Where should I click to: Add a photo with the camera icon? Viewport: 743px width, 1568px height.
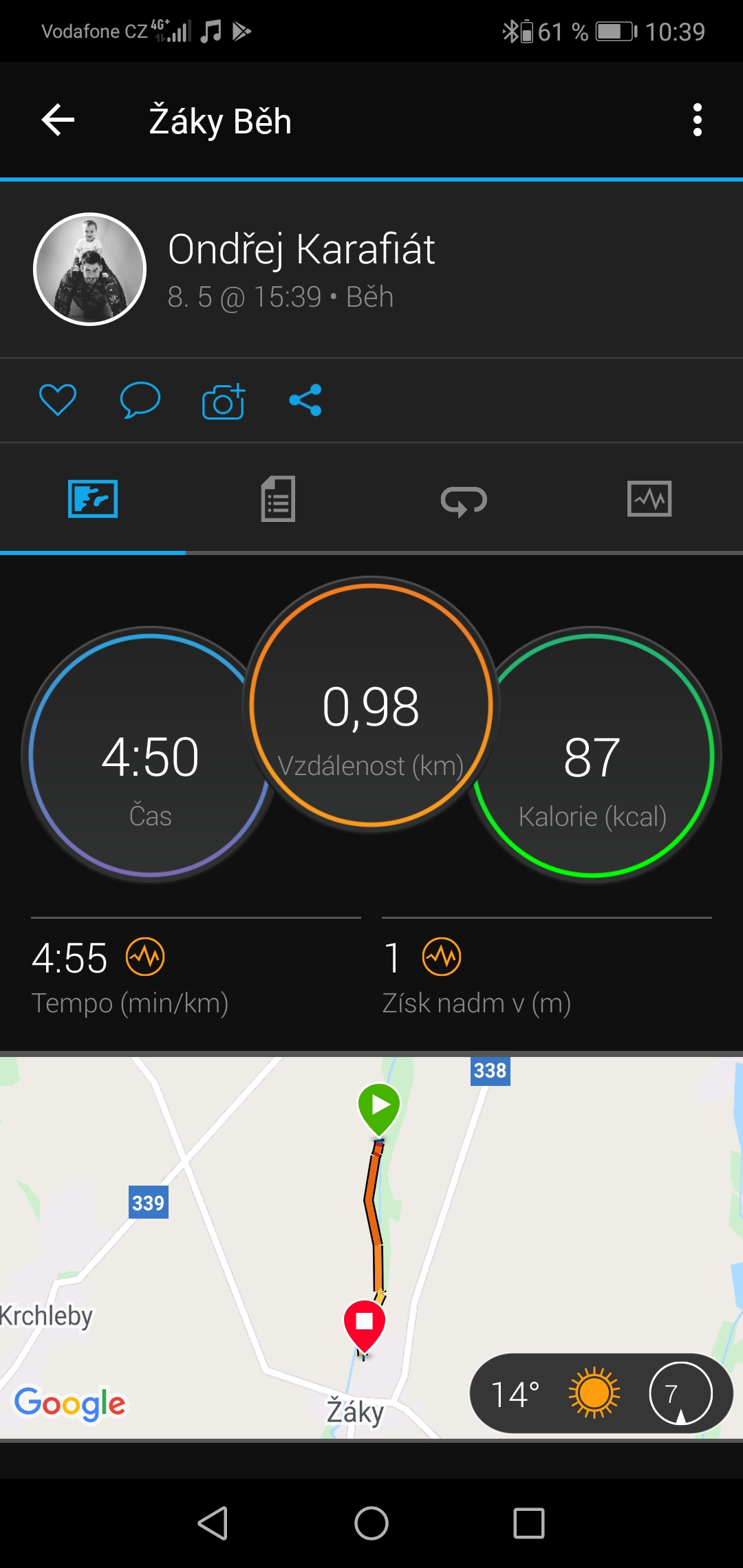click(x=224, y=401)
